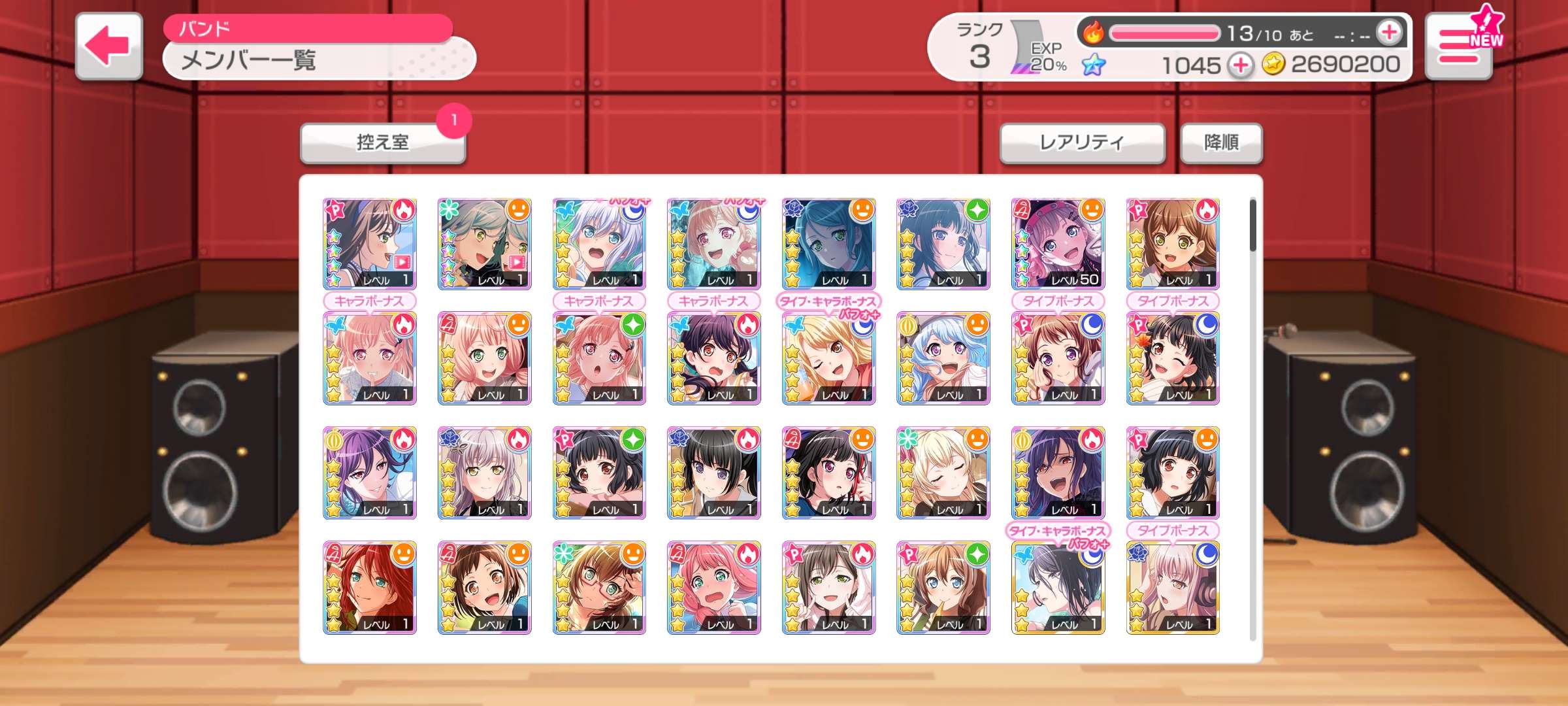Add stamina with the plus by 13/10
Image resolution: width=1568 pixels, height=706 pixels.
[1389, 32]
